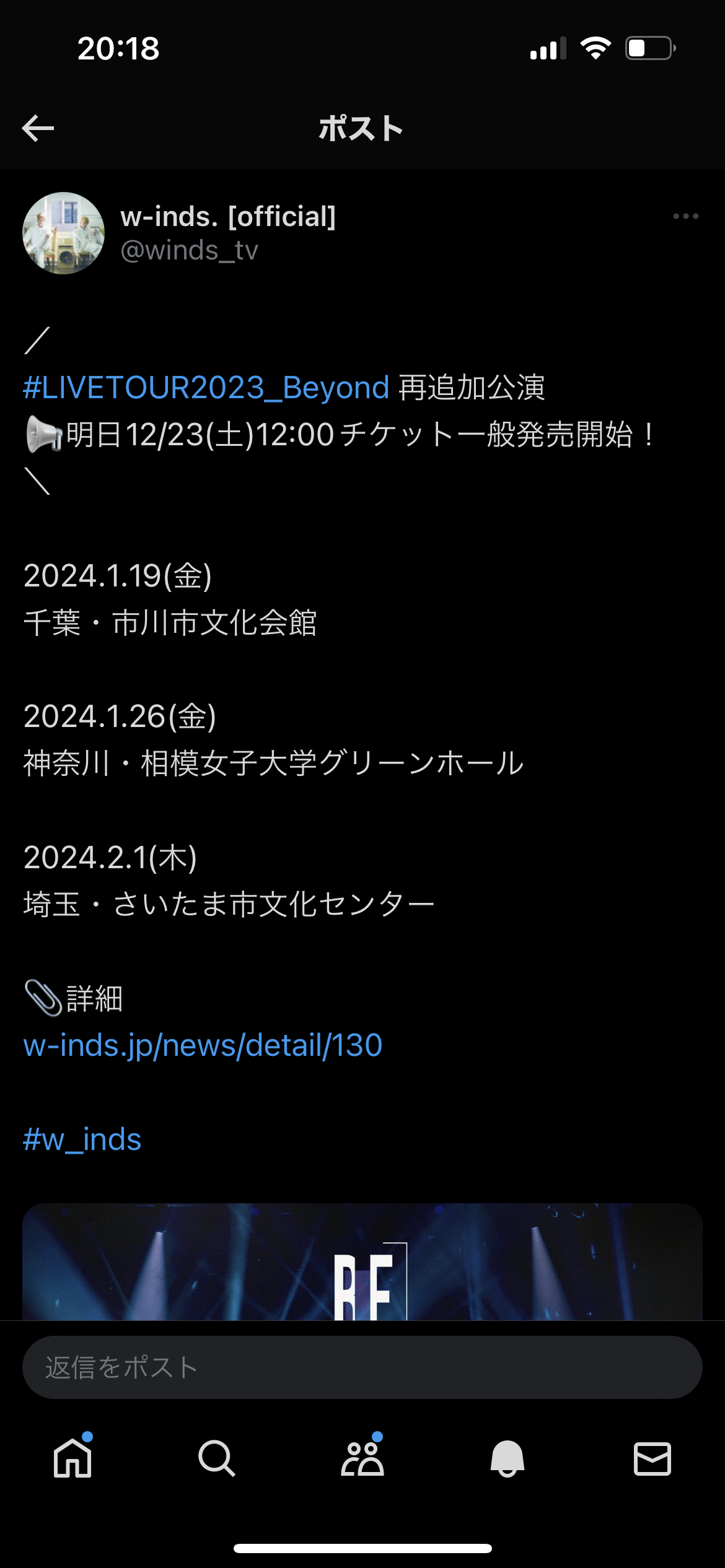The image size is (725, 1568).
Task: Open w-inds. [official] profile avatar
Action: pos(63,233)
